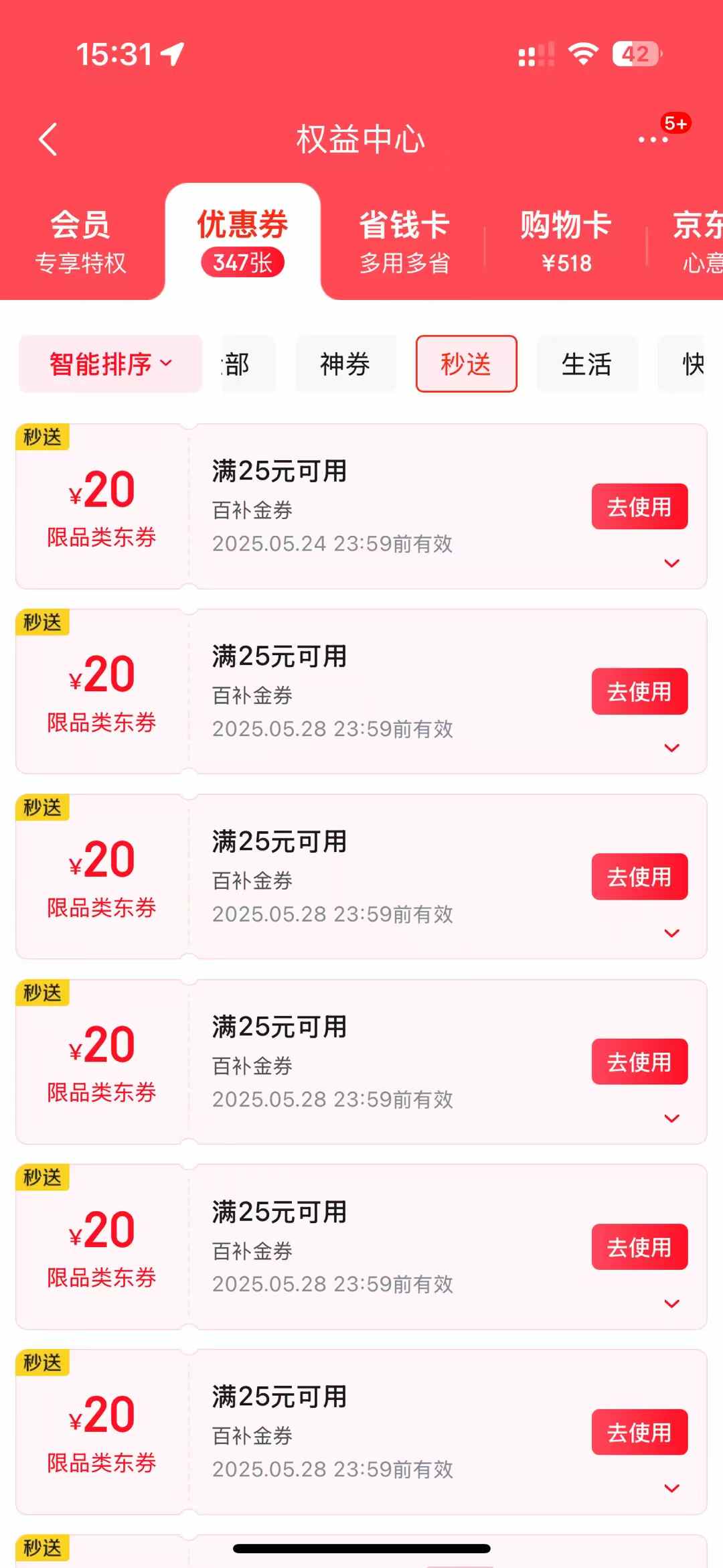Open the three-dot more menu
The width and height of the screenshot is (723, 1568).
[653, 139]
